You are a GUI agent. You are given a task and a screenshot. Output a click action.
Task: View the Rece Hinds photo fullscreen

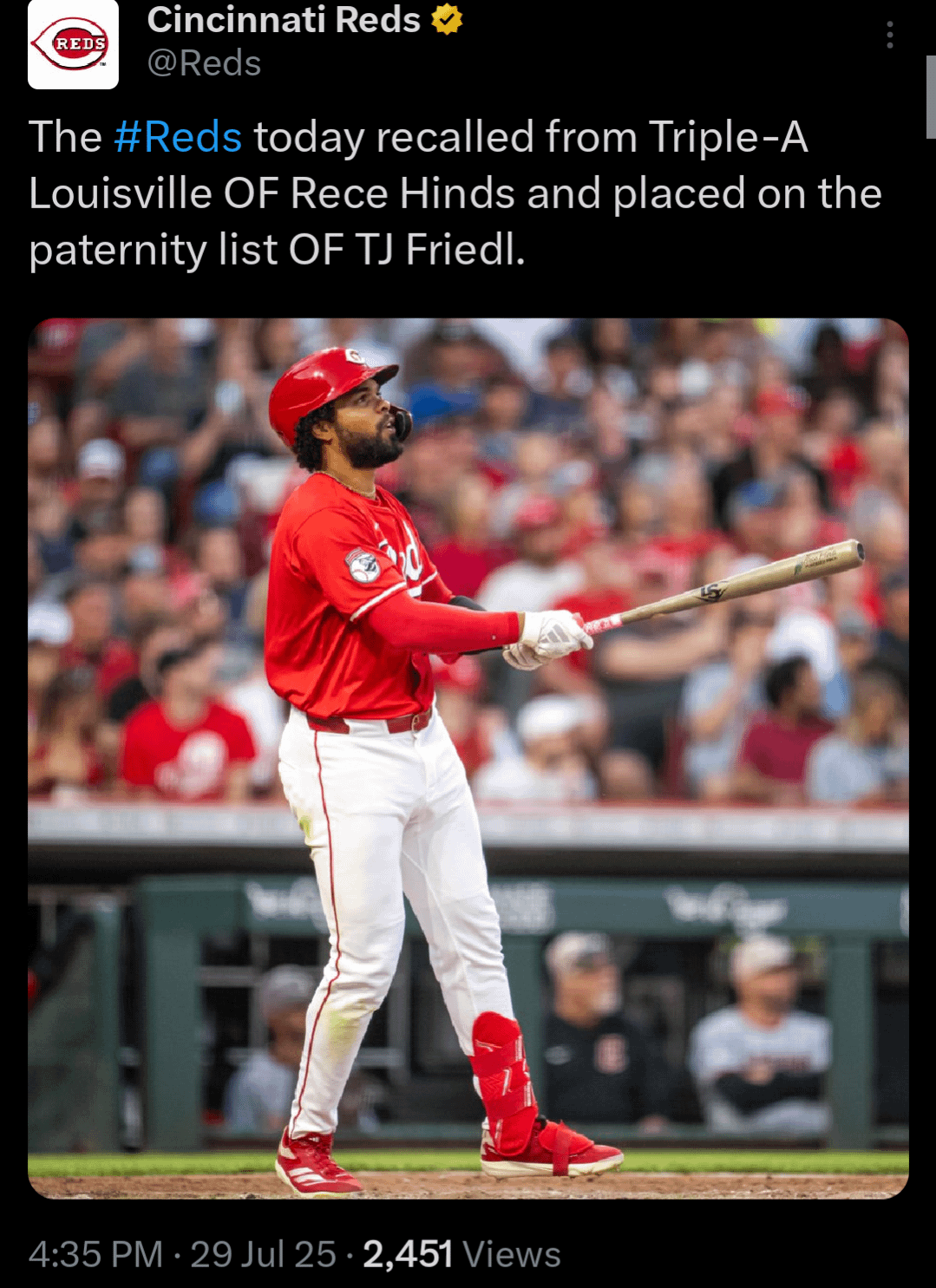468,757
